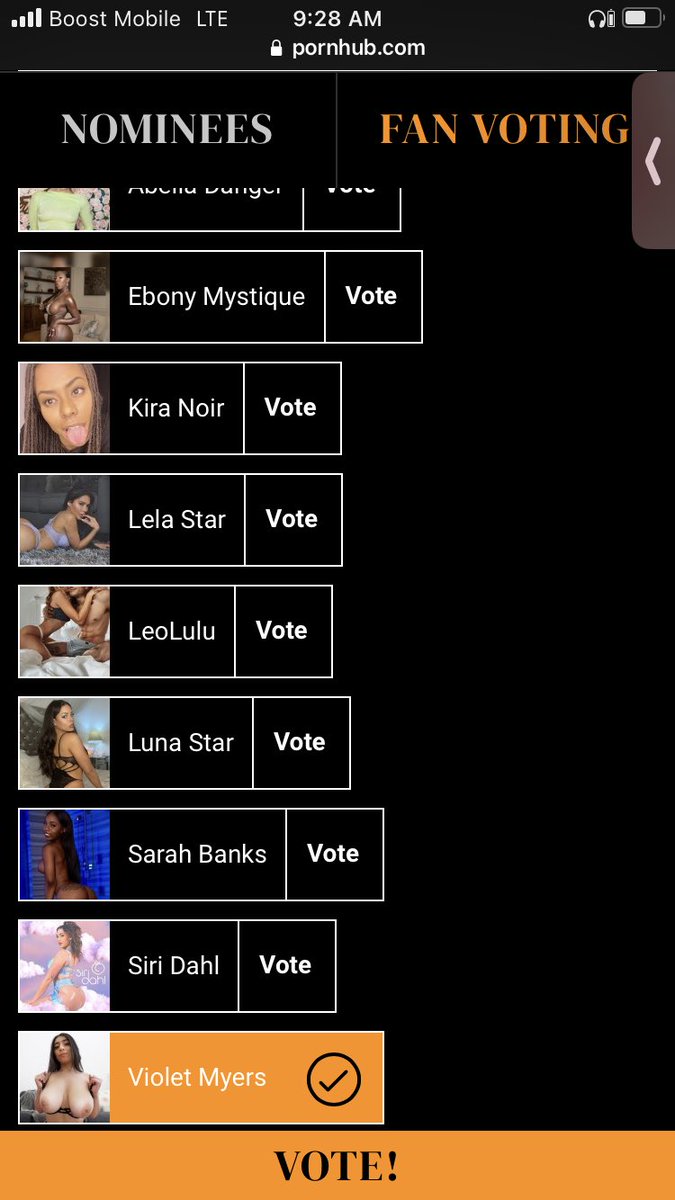Vote for Luna Star
Image resolution: width=675 pixels, height=1200 pixels.
[x=300, y=743]
